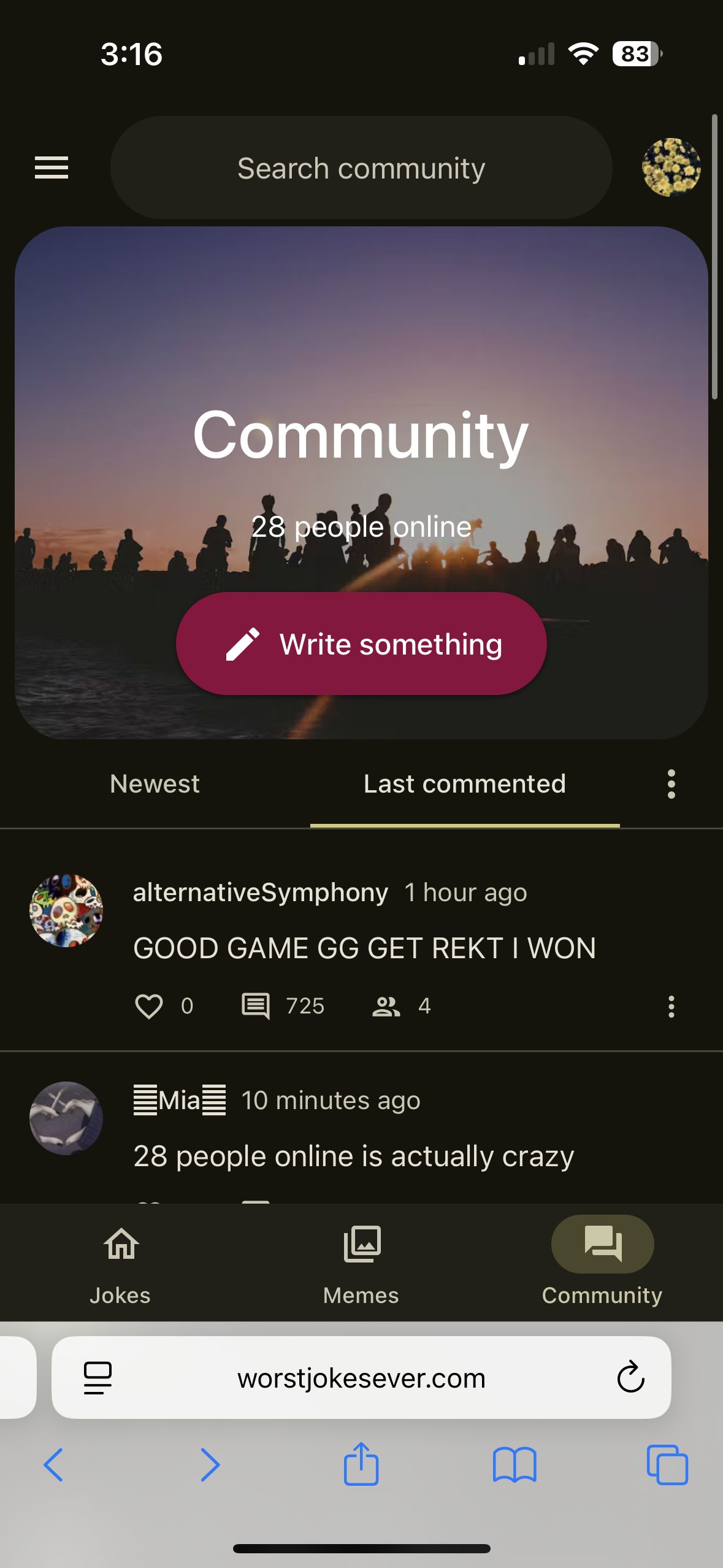
Task: Tap the Search community field
Action: click(361, 168)
